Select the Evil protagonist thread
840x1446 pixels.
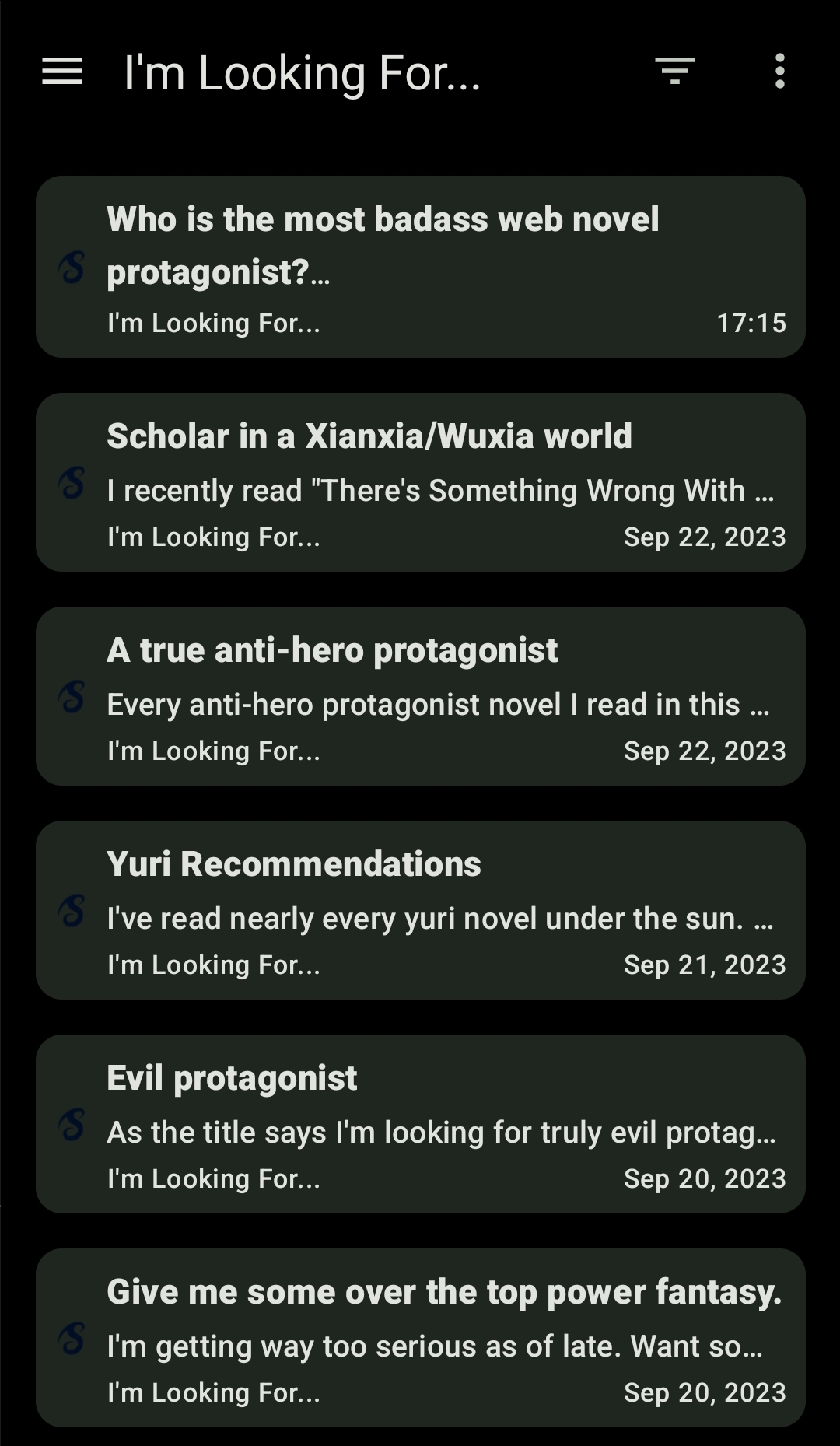(x=420, y=1124)
